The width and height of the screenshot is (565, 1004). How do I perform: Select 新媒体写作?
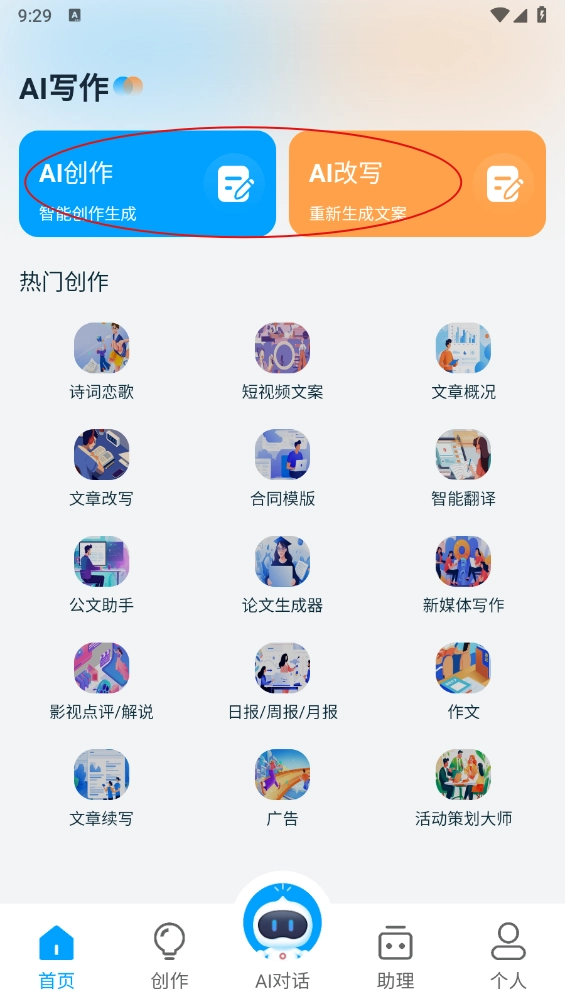point(463,575)
